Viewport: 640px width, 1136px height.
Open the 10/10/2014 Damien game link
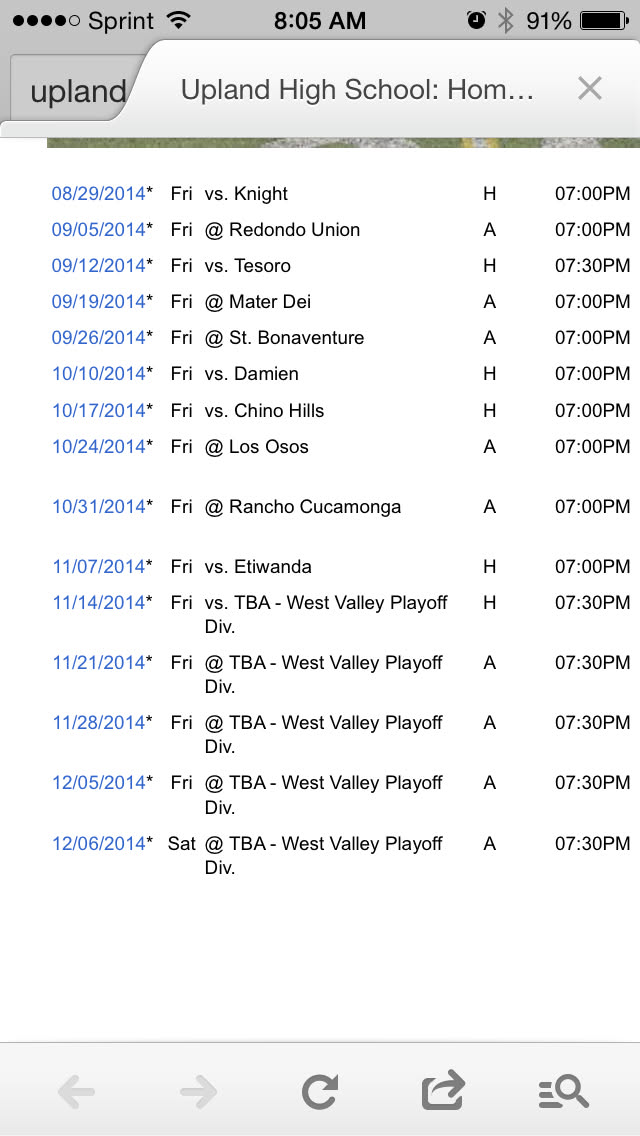tap(99, 374)
